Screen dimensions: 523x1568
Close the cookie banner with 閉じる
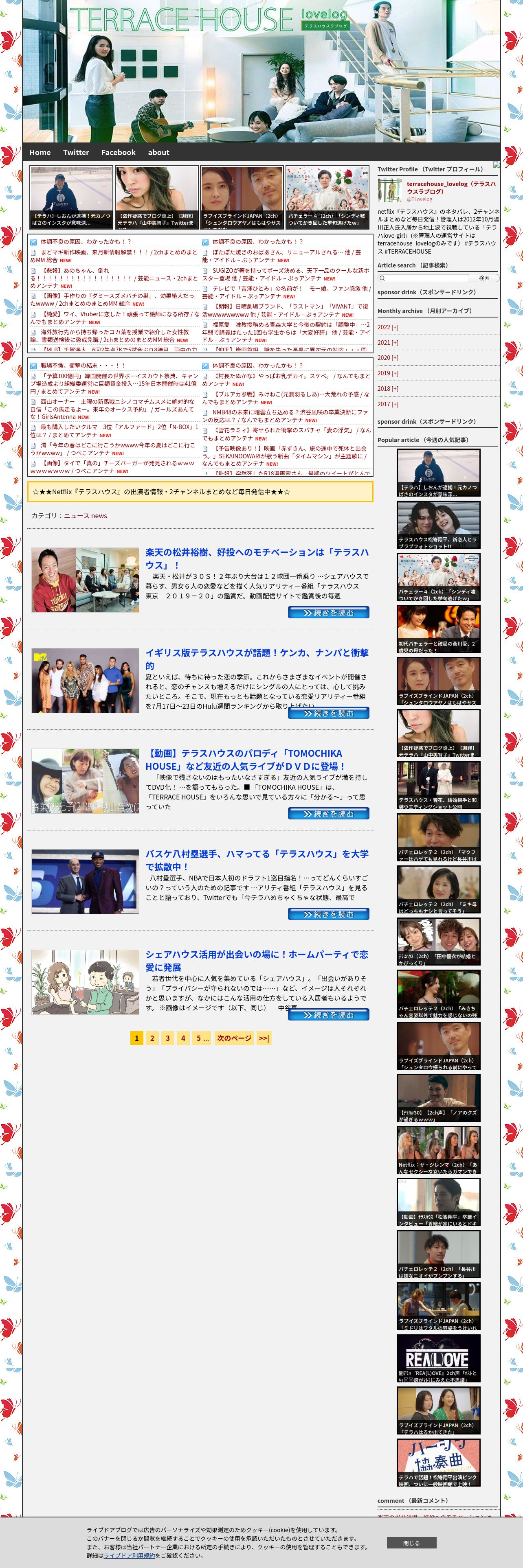[x=411, y=1542]
